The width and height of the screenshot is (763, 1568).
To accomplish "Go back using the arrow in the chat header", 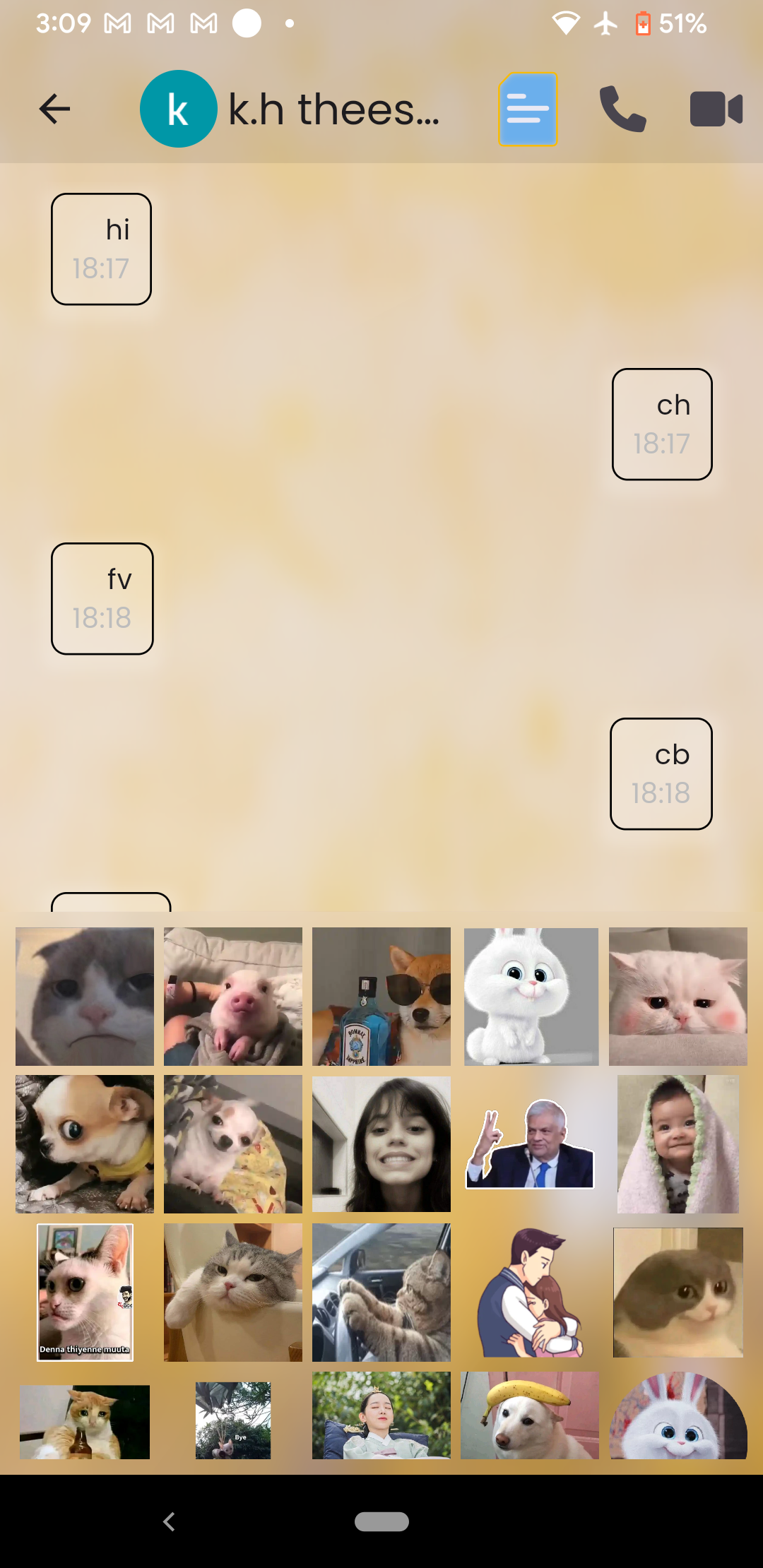I will (x=54, y=109).
